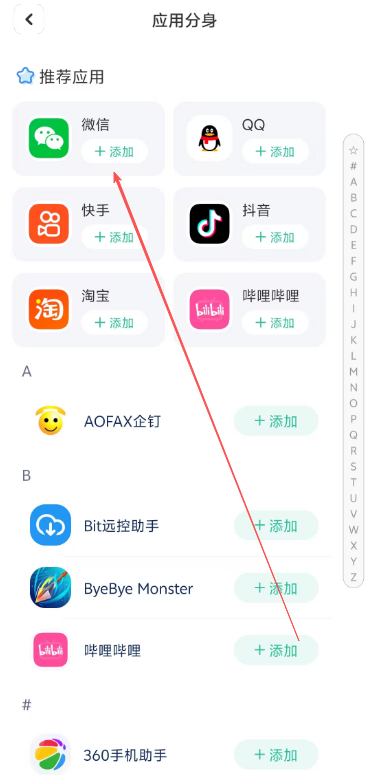Tap 添加 in the 哔哩哔哩 list row

276,650
